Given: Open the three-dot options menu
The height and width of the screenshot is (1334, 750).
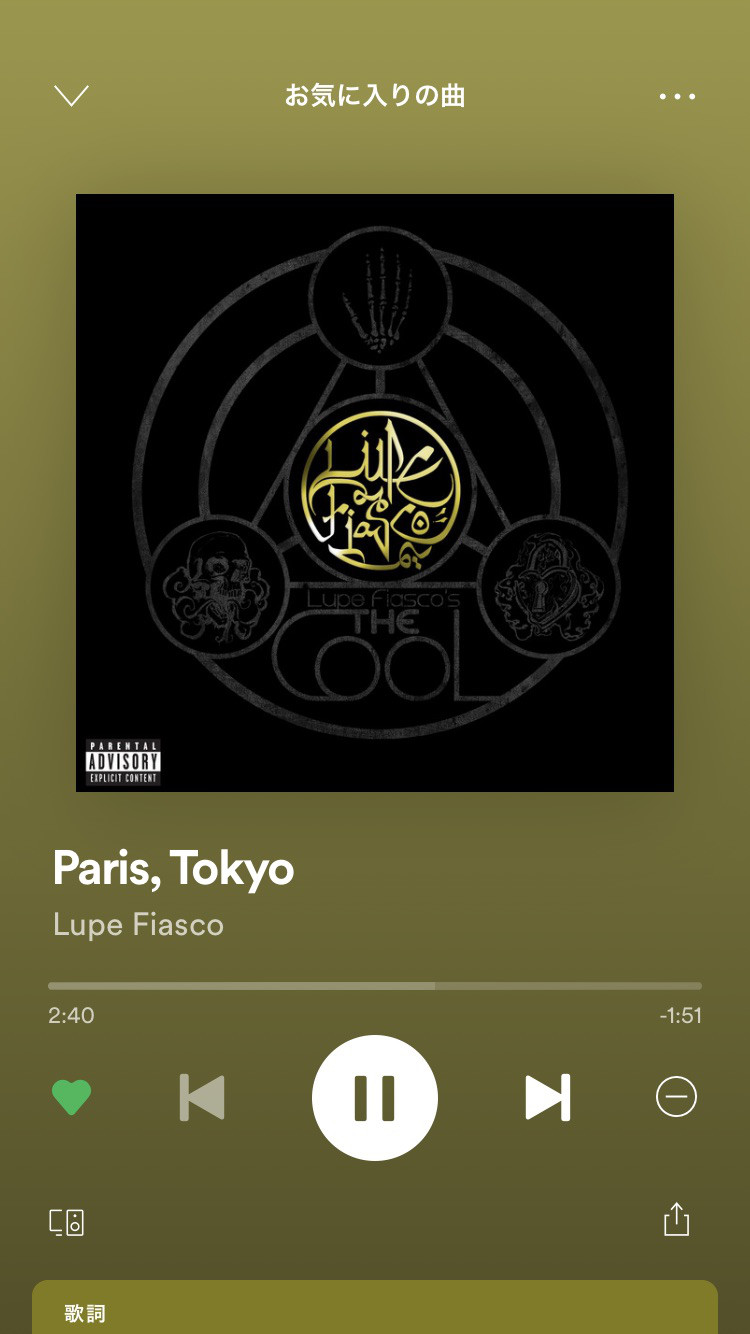Looking at the screenshot, I should (677, 97).
